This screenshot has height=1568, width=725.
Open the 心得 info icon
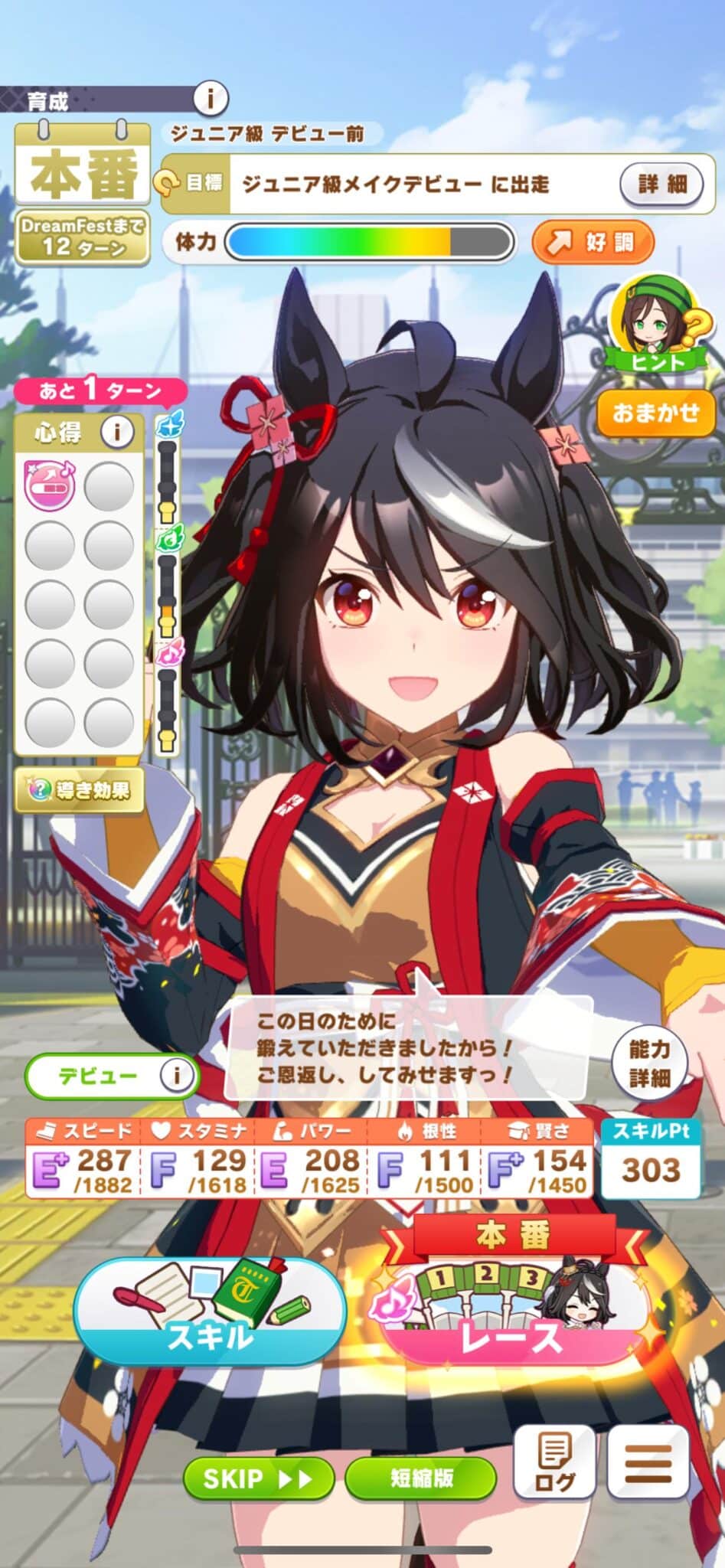(117, 433)
